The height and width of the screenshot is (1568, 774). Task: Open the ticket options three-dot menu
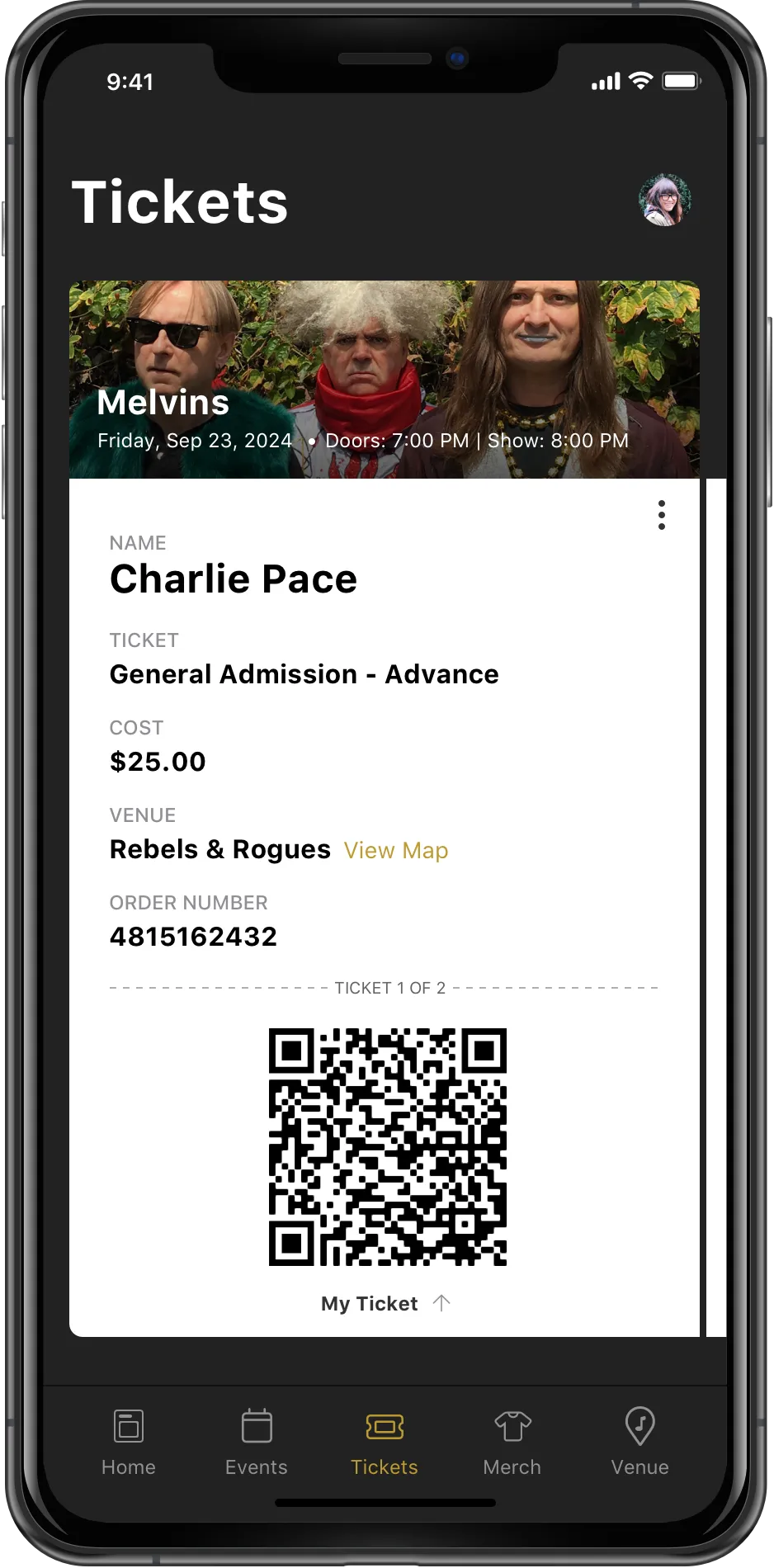click(x=661, y=515)
